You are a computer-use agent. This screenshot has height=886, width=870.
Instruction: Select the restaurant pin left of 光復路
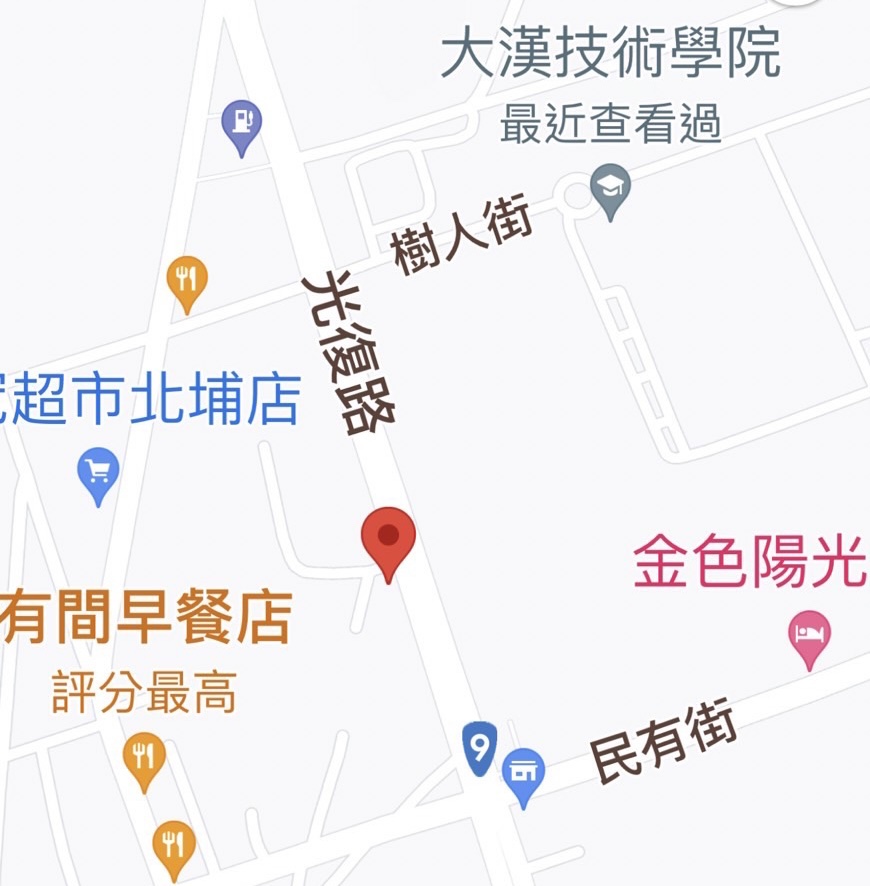click(187, 279)
